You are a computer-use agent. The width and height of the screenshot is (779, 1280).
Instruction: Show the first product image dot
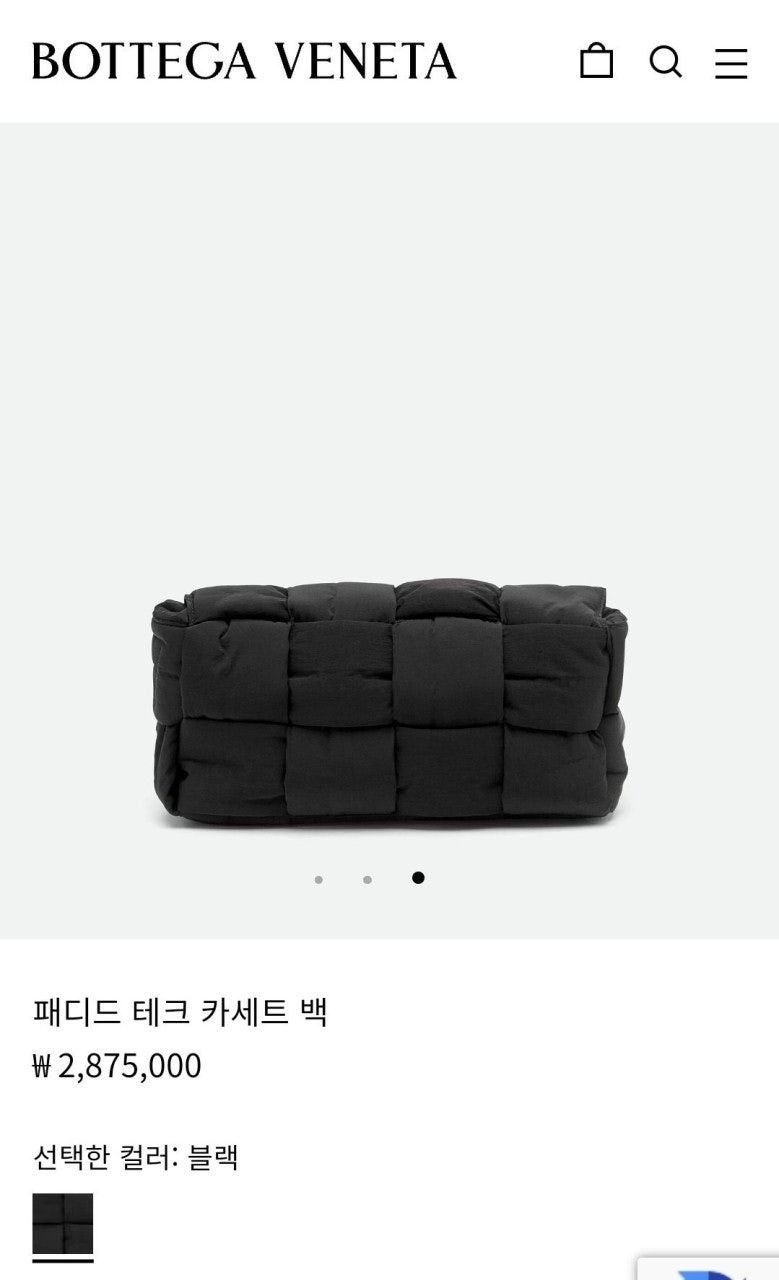point(319,880)
